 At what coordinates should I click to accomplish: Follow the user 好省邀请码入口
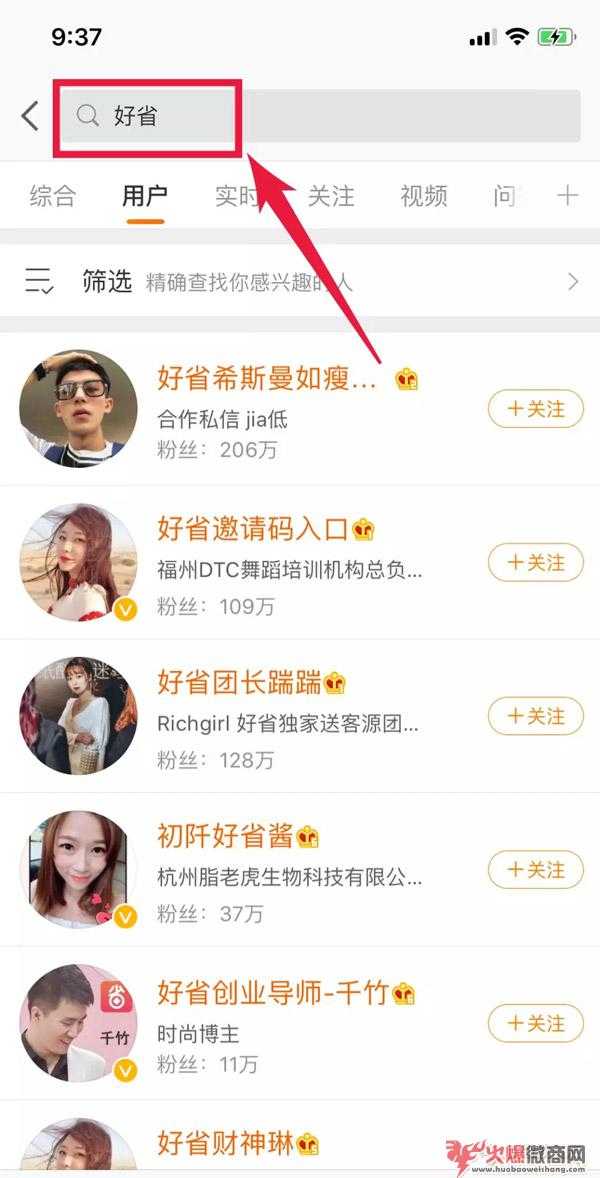click(x=535, y=563)
